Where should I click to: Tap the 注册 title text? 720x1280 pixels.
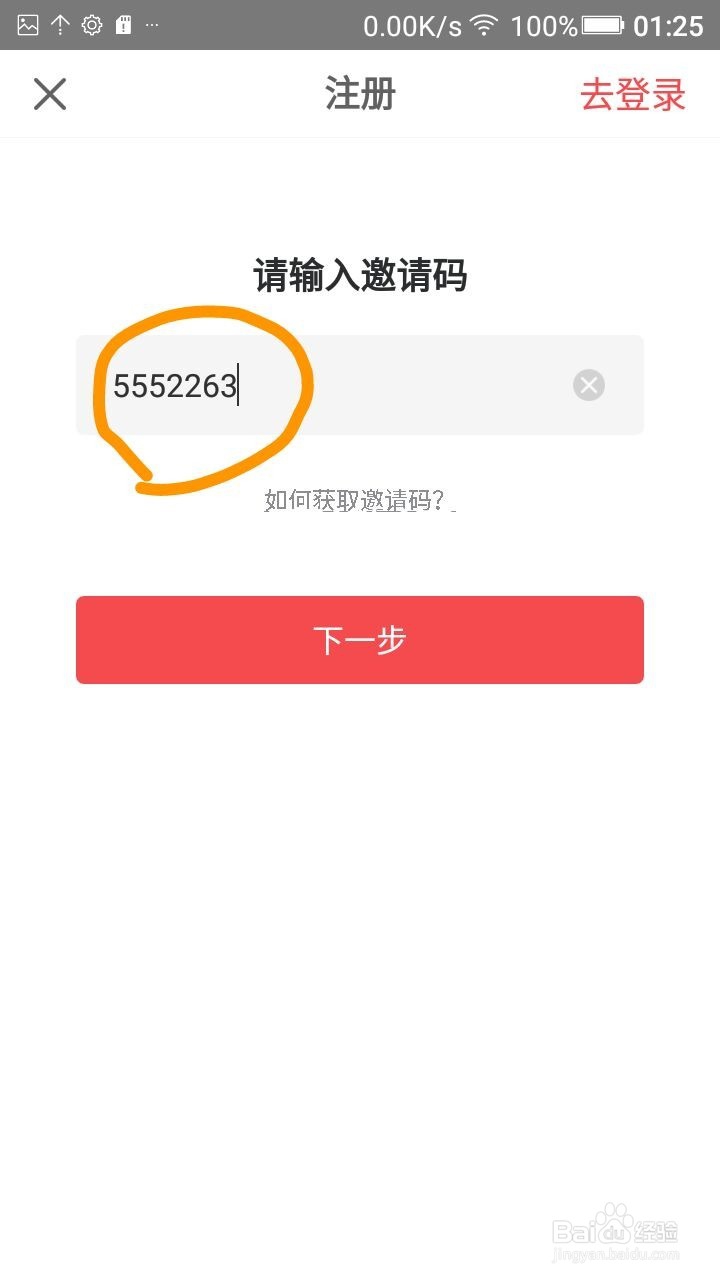(x=358, y=93)
